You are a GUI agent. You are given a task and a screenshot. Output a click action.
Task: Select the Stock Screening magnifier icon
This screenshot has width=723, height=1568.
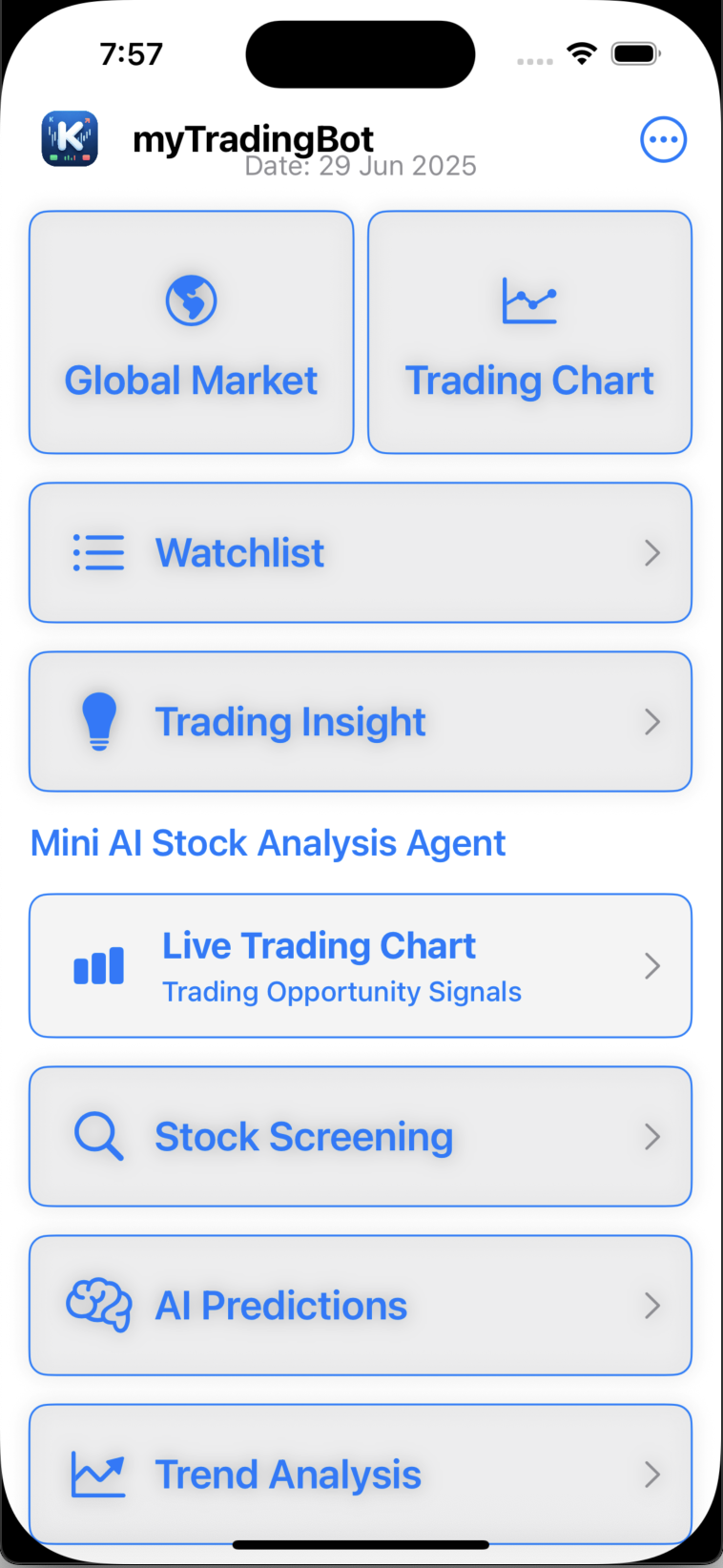[x=98, y=1136]
